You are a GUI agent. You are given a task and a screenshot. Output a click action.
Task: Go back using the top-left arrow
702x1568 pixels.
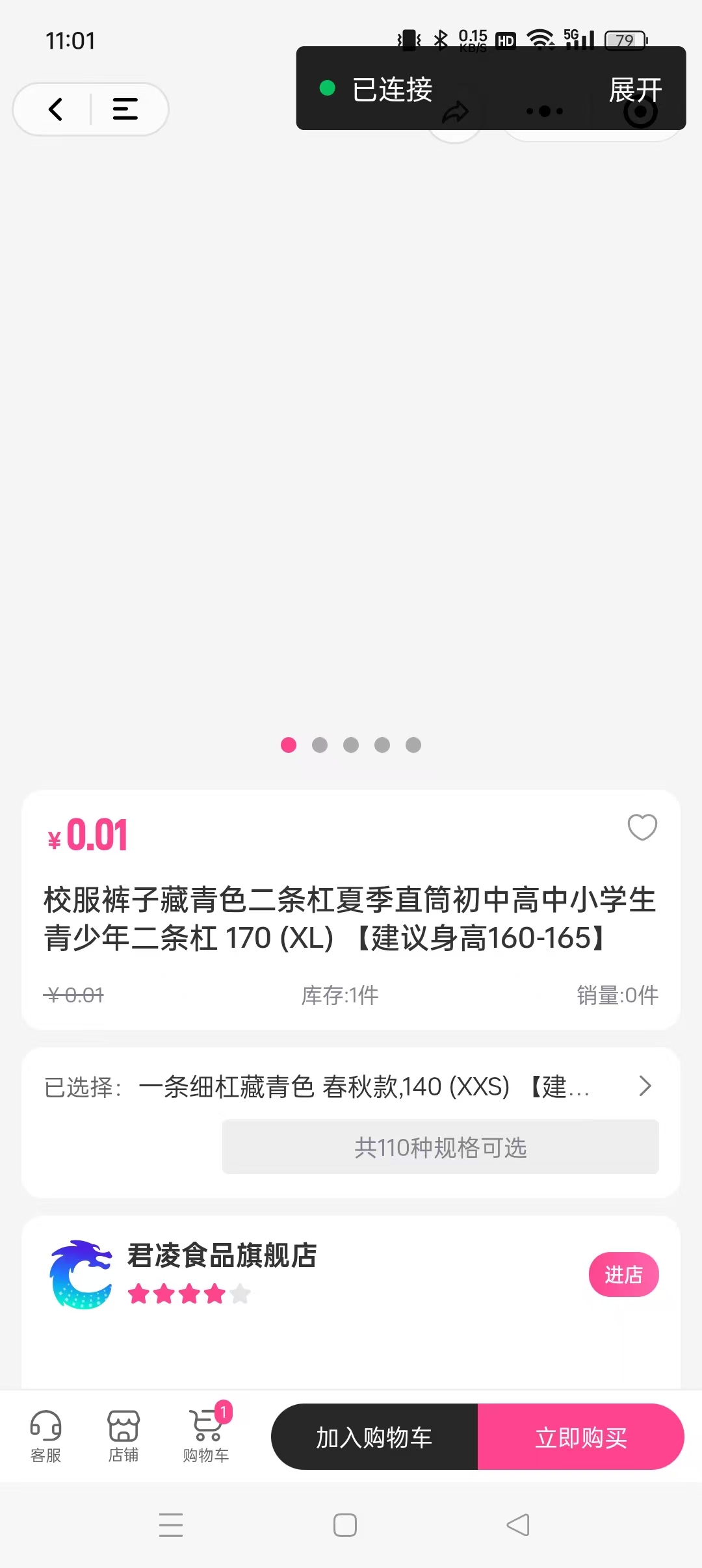tap(56, 109)
